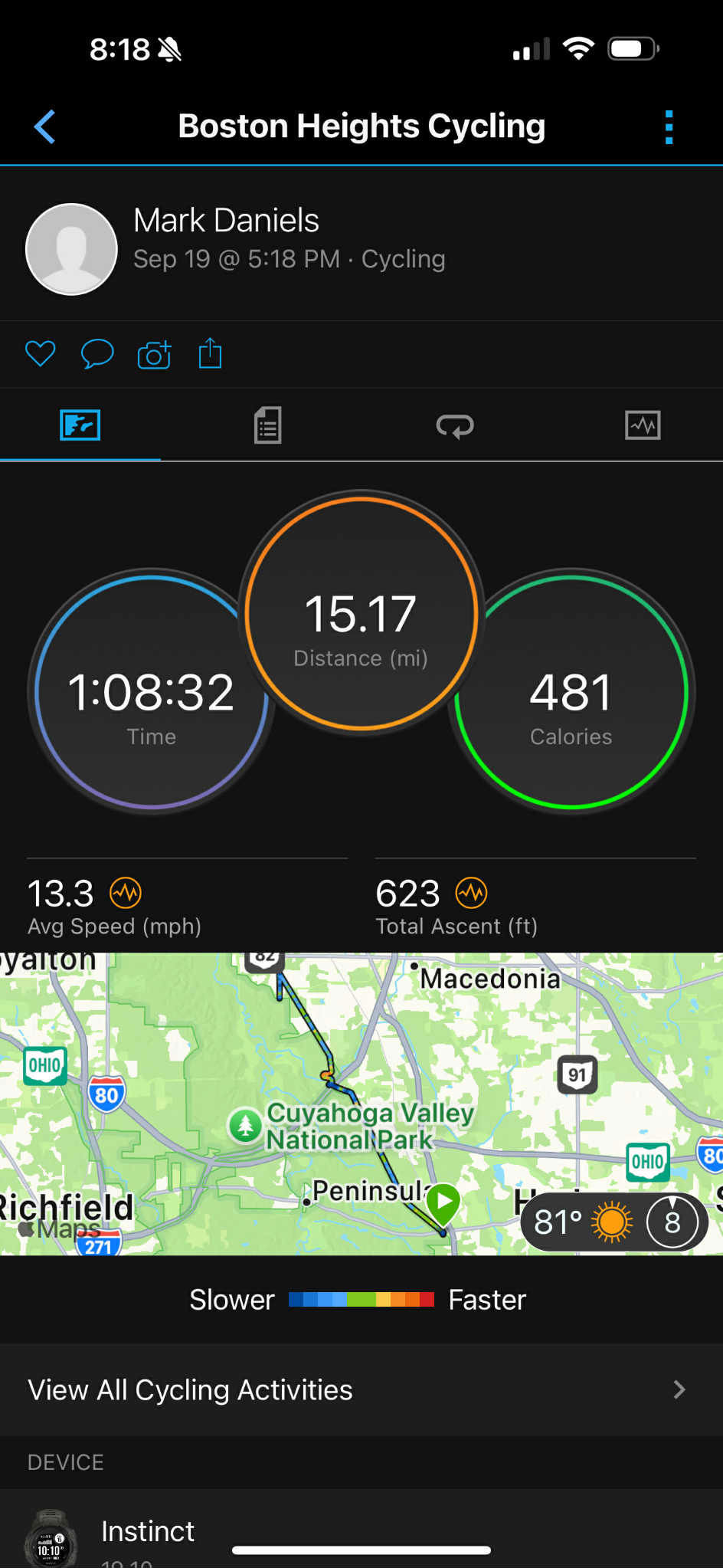Open the comment bubble icon
The width and height of the screenshot is (723, 1568).
(x=97, y=354)
